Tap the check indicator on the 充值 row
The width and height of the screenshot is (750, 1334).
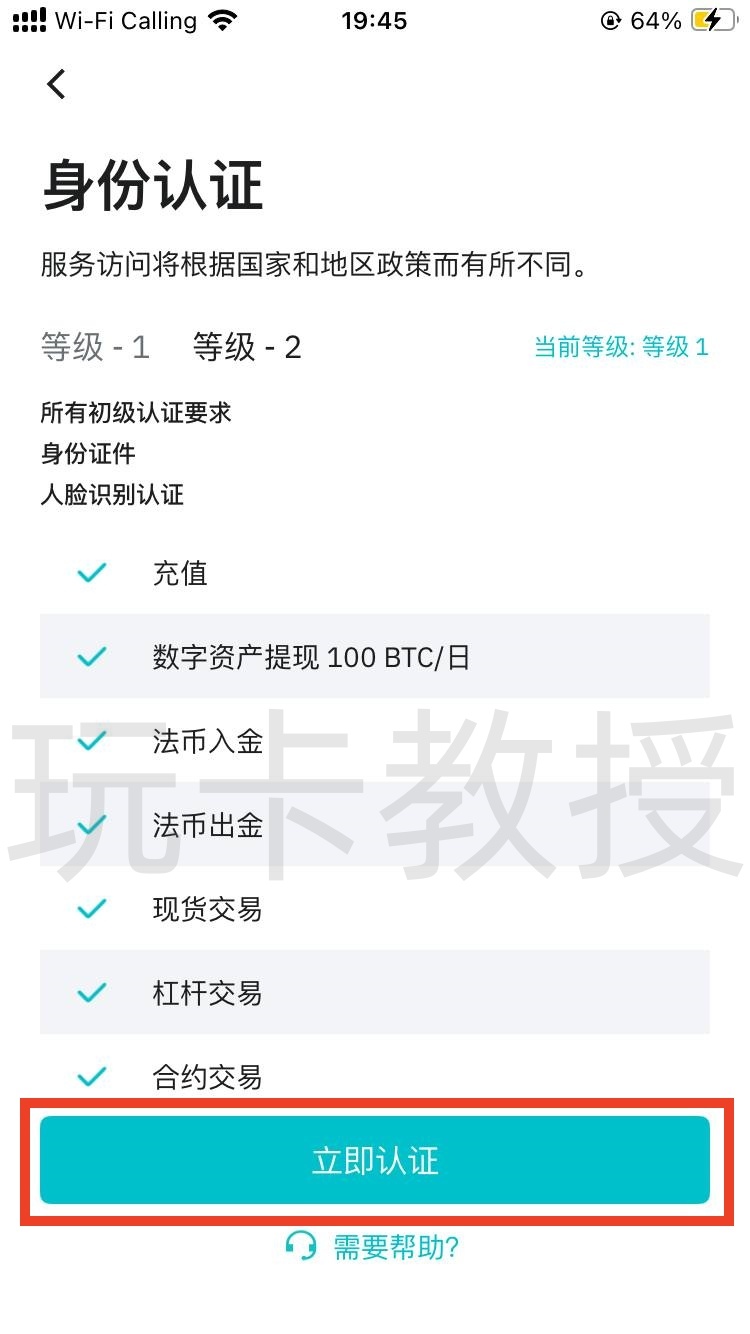tap(90, 572)
